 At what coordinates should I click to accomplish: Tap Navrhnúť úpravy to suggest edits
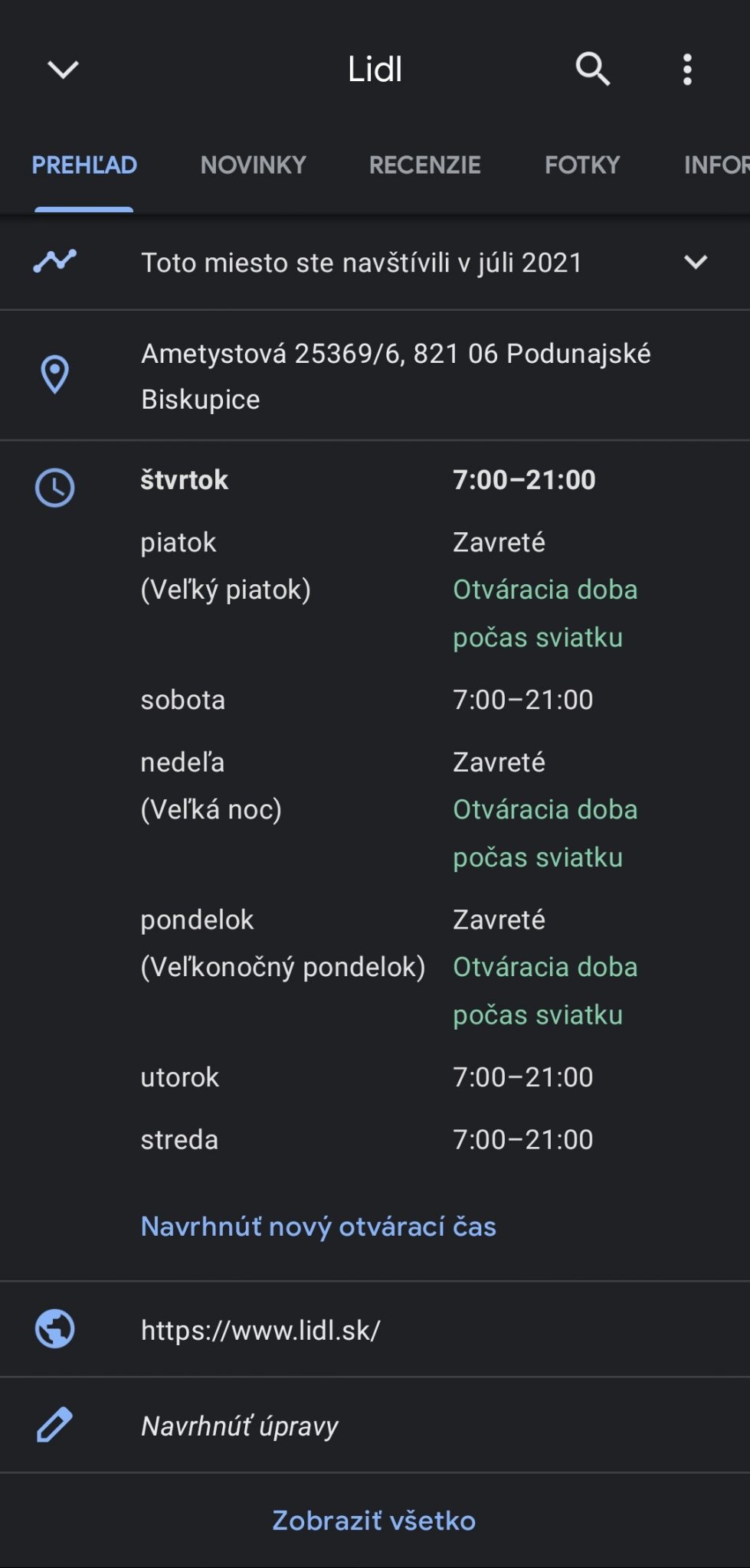tap(375, 1426)
